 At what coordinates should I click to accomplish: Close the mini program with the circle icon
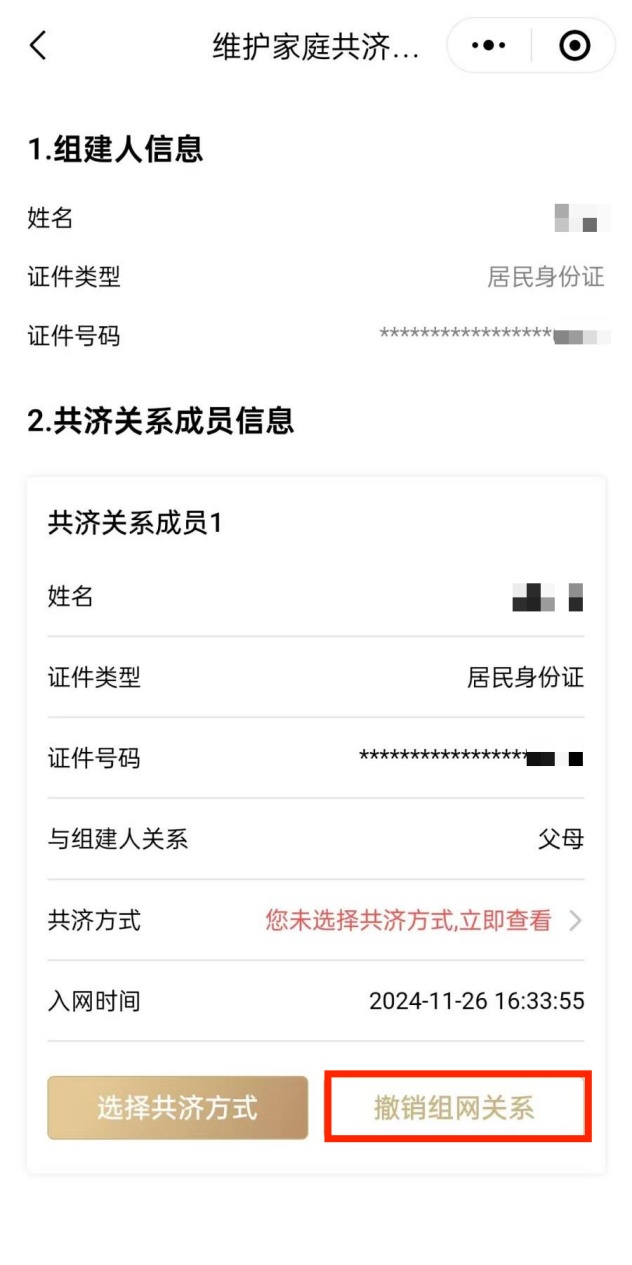point(574,46)
